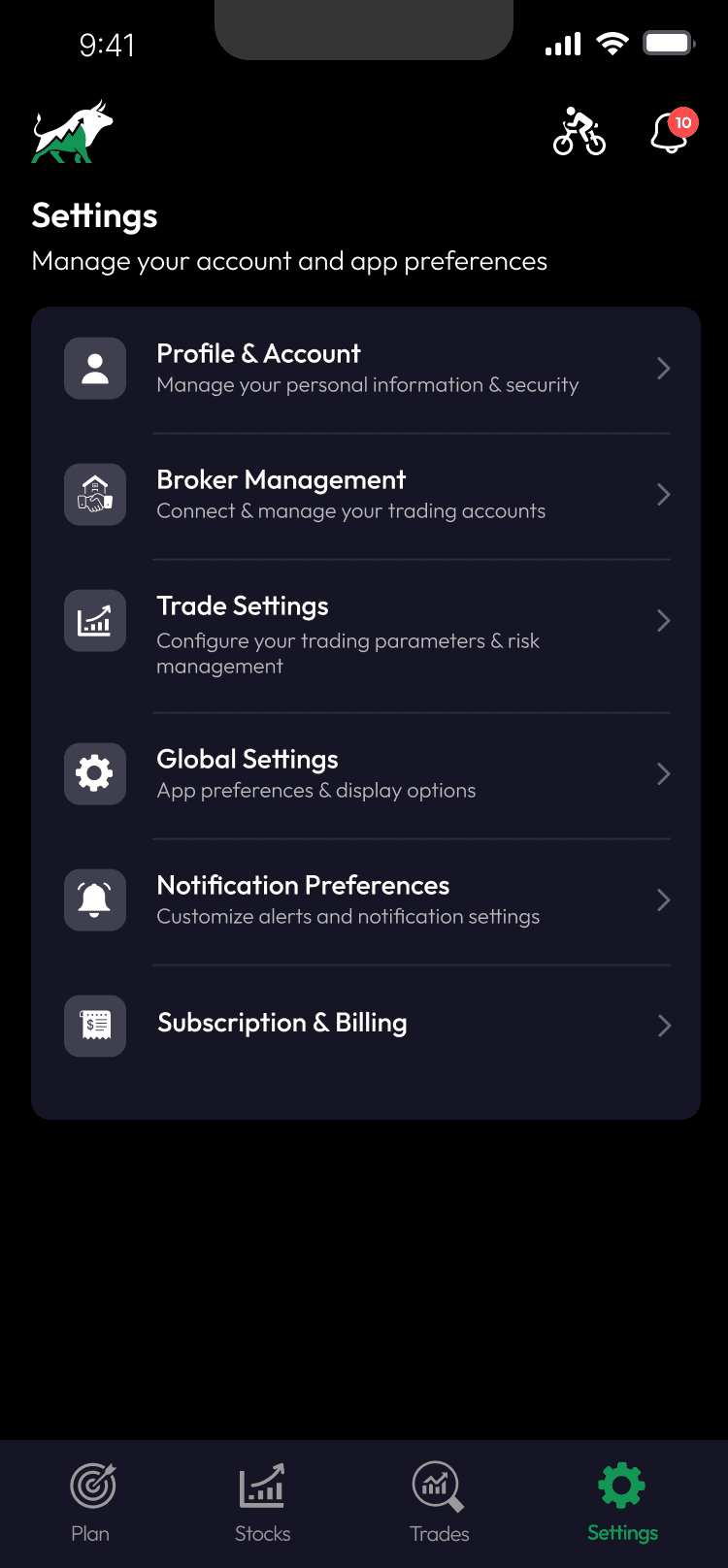This screenshot has width=728, height=1568.
Task: Open the Plan tab in bottom navigation
Action: coord(90,1499)
